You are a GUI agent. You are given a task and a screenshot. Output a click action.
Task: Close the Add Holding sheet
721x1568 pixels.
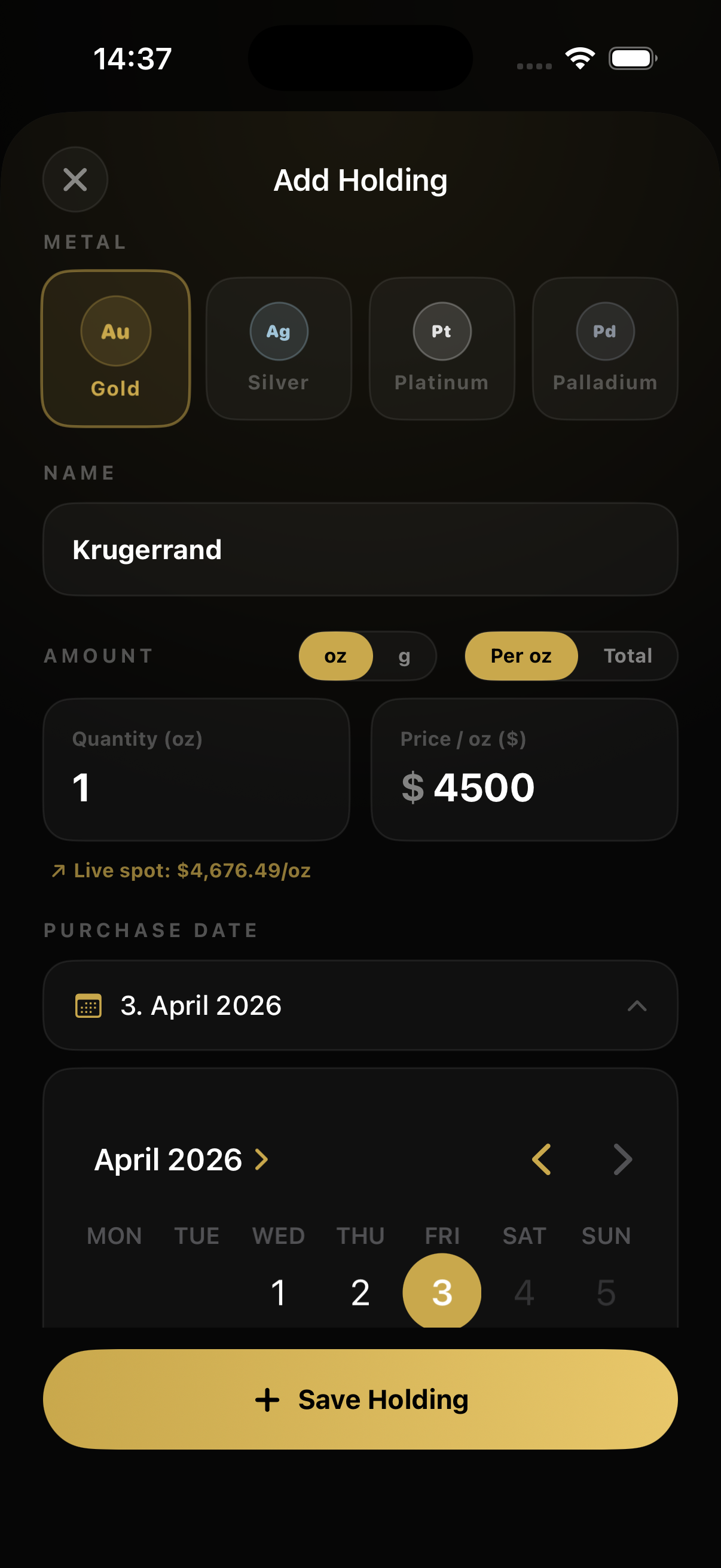click(75, 179)
